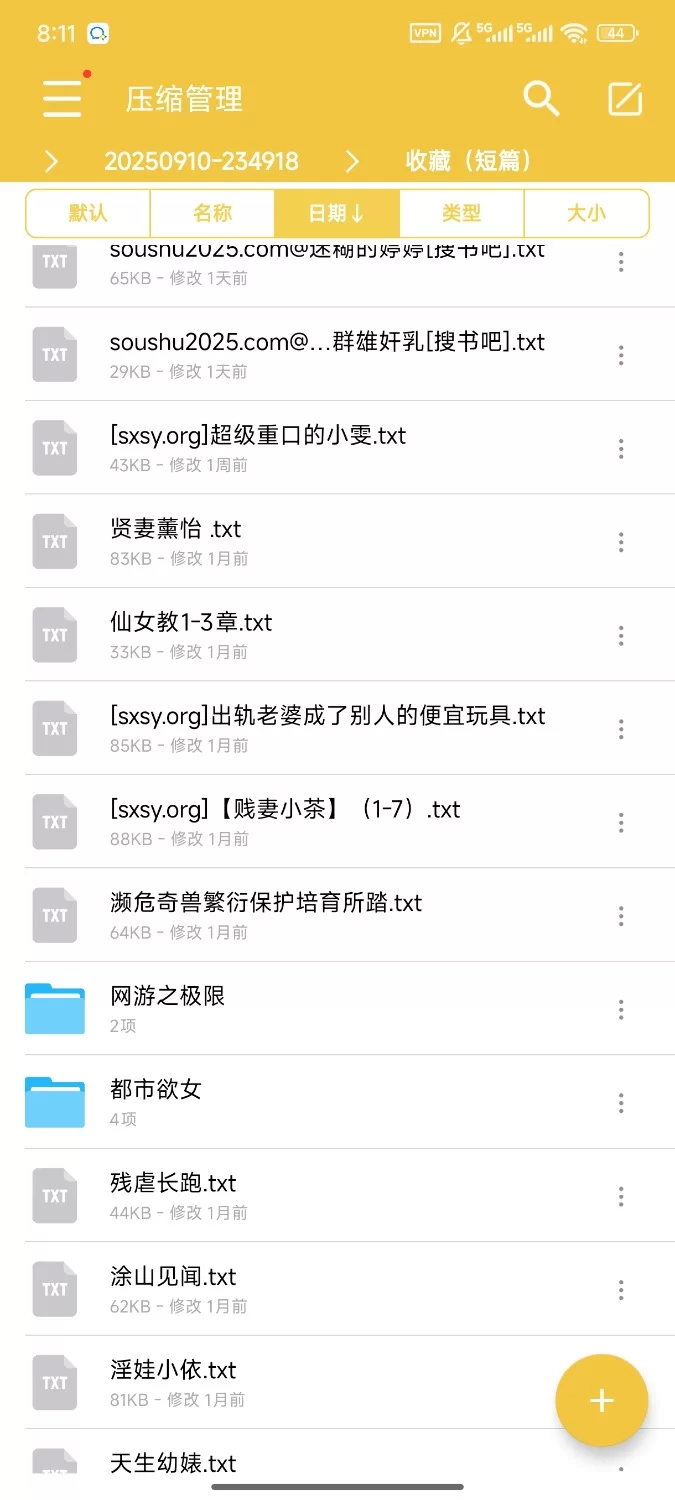Open more options for 网游之极限 folder
Image resolution: width=675 pixels, height=1500 pixels.
coord(621,1009)
